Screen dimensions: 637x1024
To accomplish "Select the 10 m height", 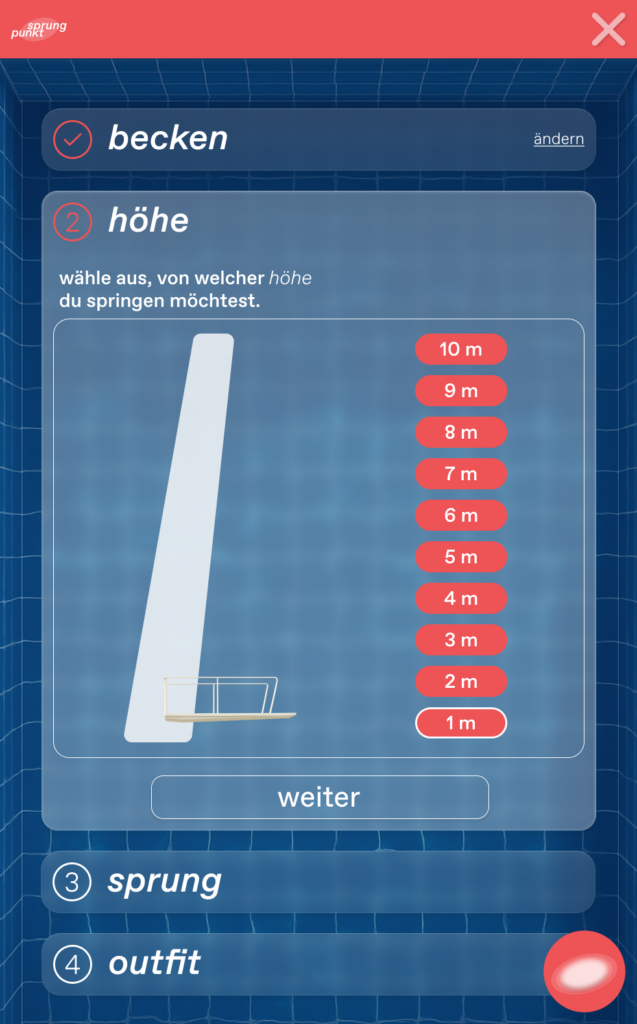I will click(x=461, y=349).
